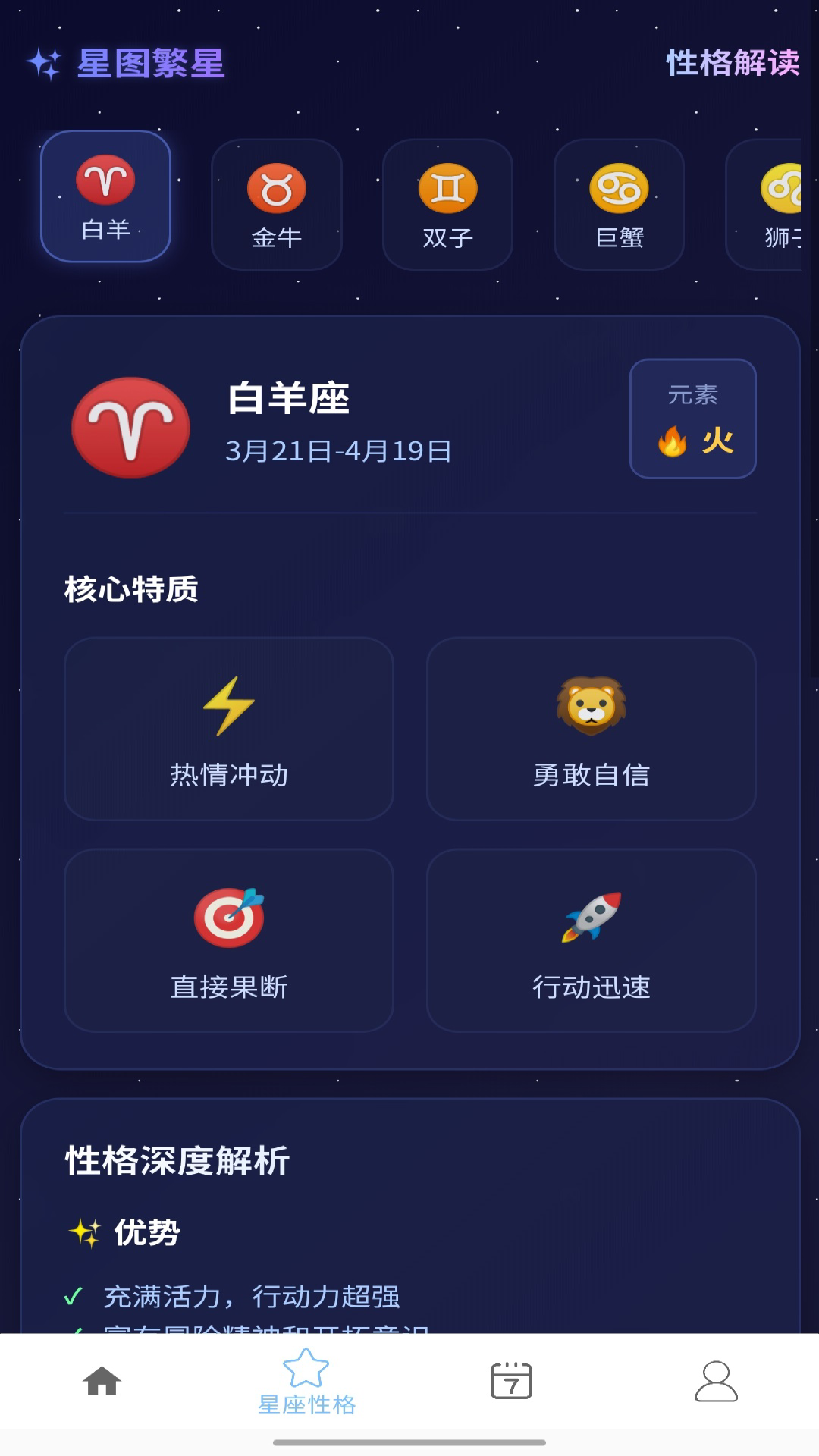Tap the fire element badge 元素火

(x=692, y=418)
